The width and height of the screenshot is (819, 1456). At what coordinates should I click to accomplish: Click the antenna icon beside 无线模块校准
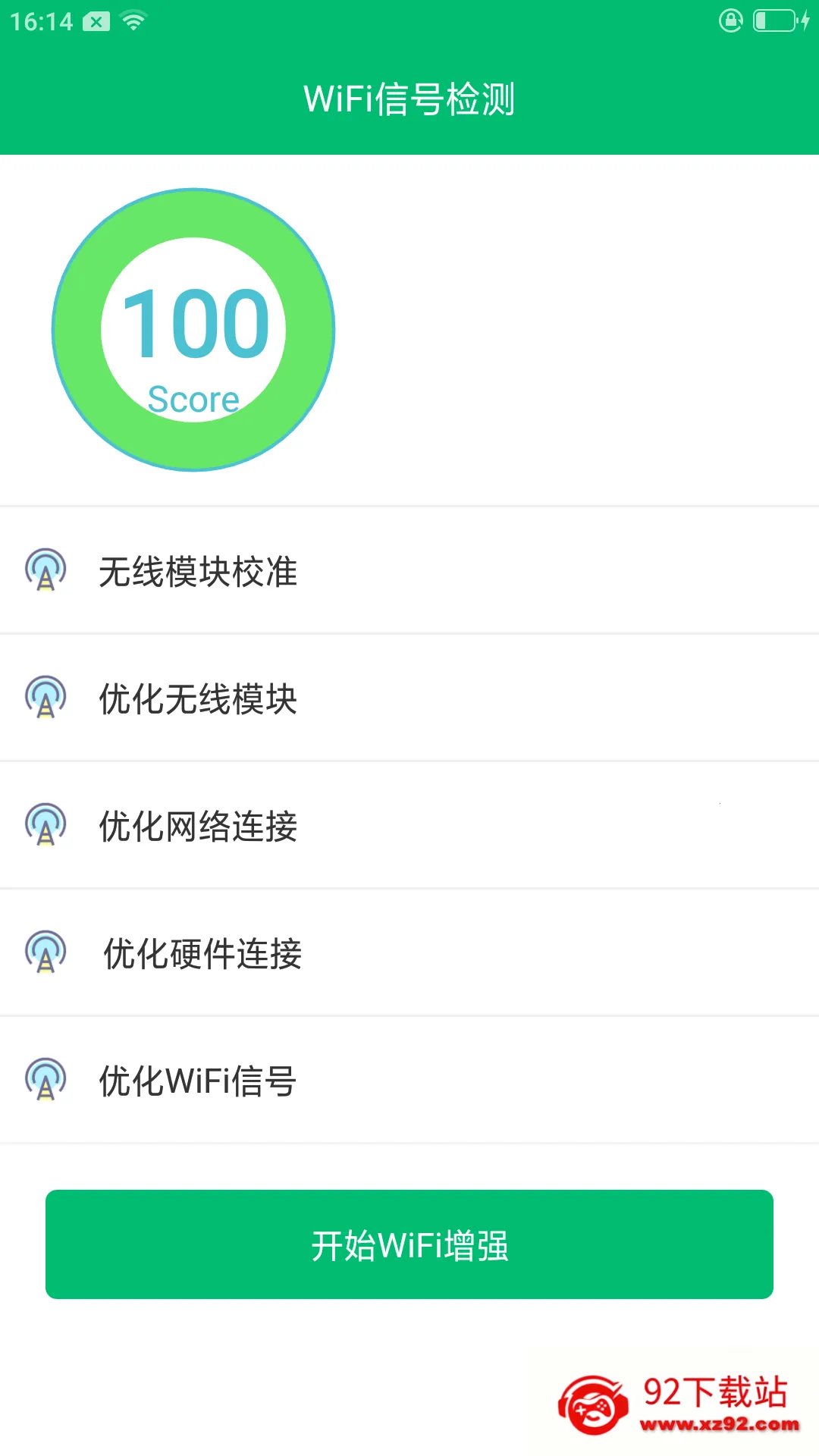(x=45, y=573)
